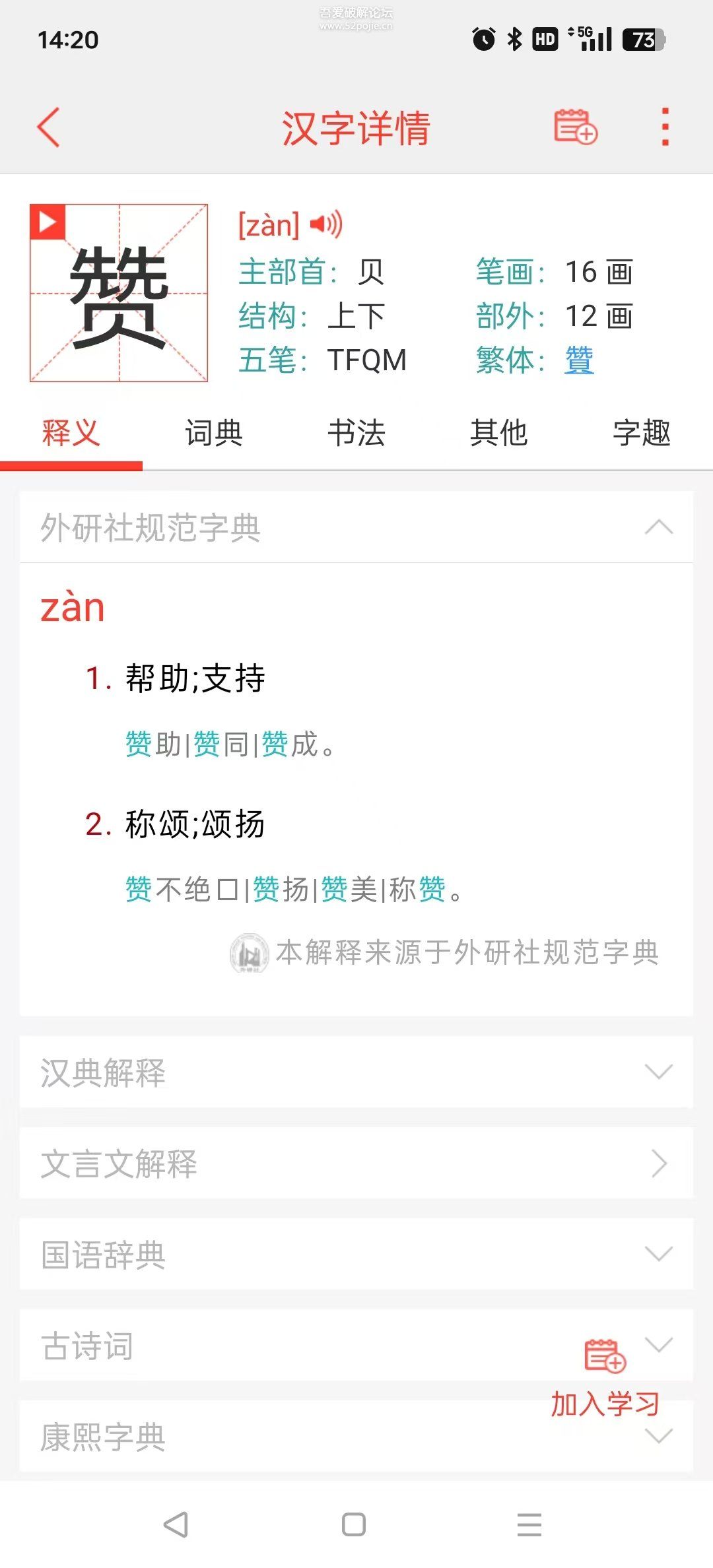Switch to the 书法 tab

click(x=356, y=434)
